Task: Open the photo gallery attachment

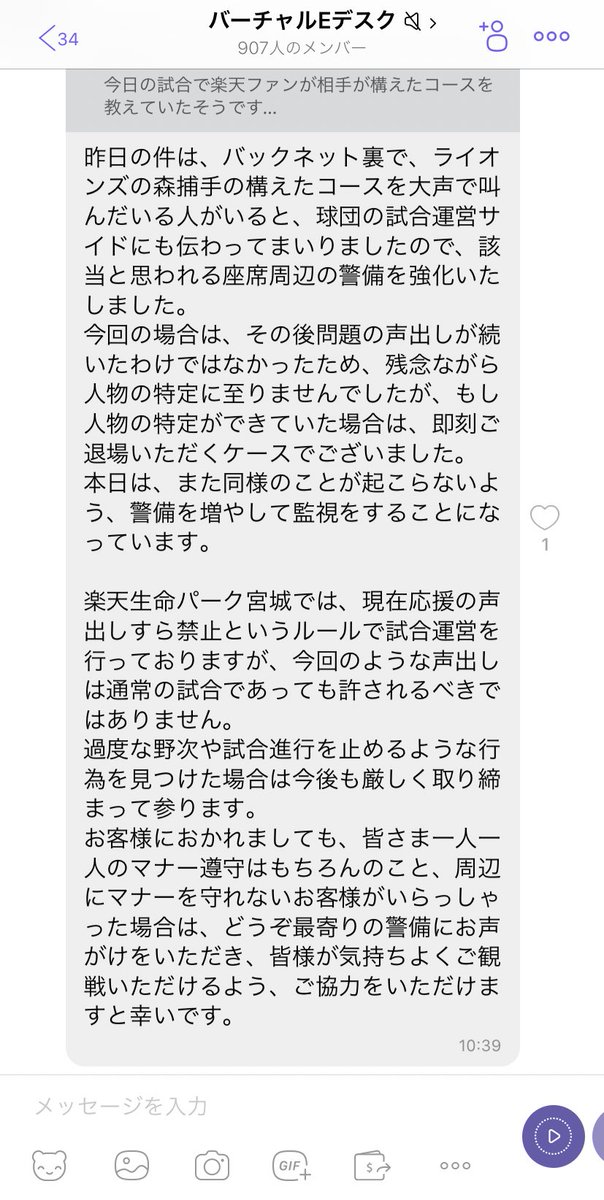Action: tap(132, 1165)
